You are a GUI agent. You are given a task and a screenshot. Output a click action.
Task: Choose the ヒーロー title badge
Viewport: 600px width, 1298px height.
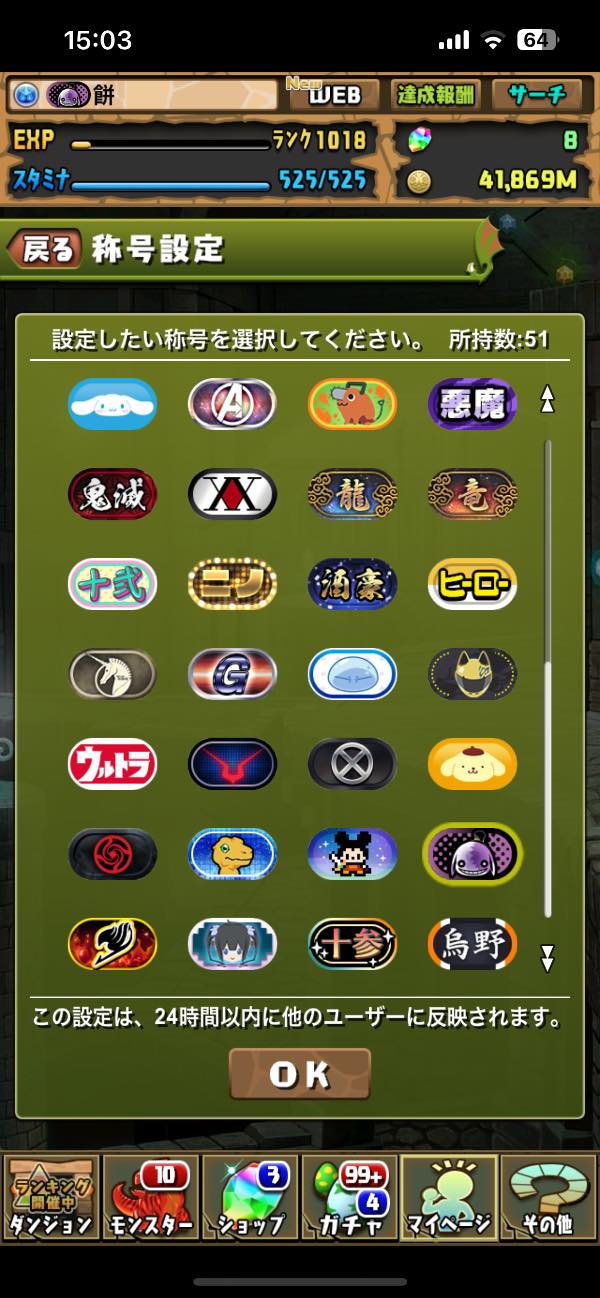[x=472, y=584]
